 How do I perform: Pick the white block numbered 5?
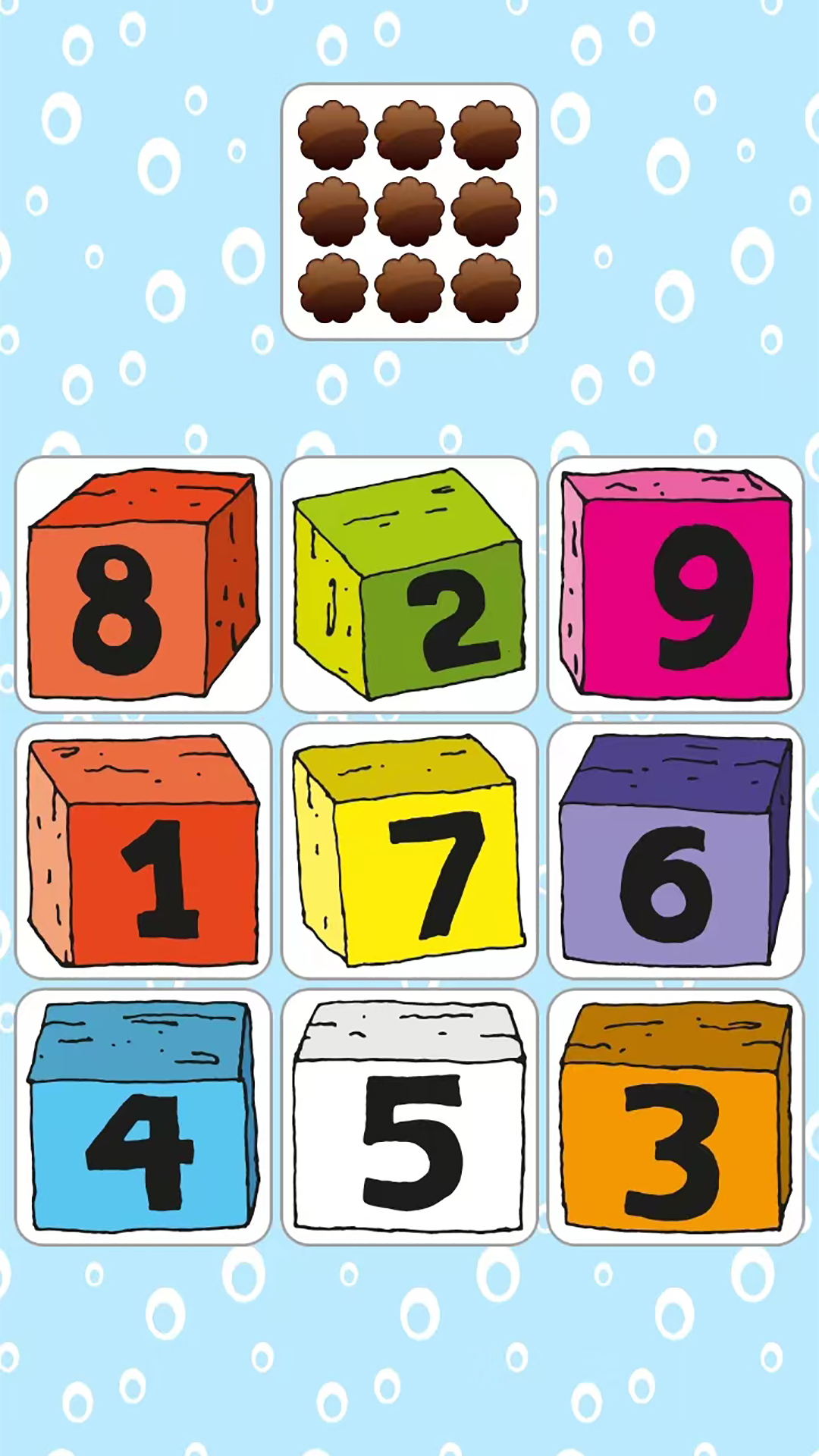point(409,1117)
